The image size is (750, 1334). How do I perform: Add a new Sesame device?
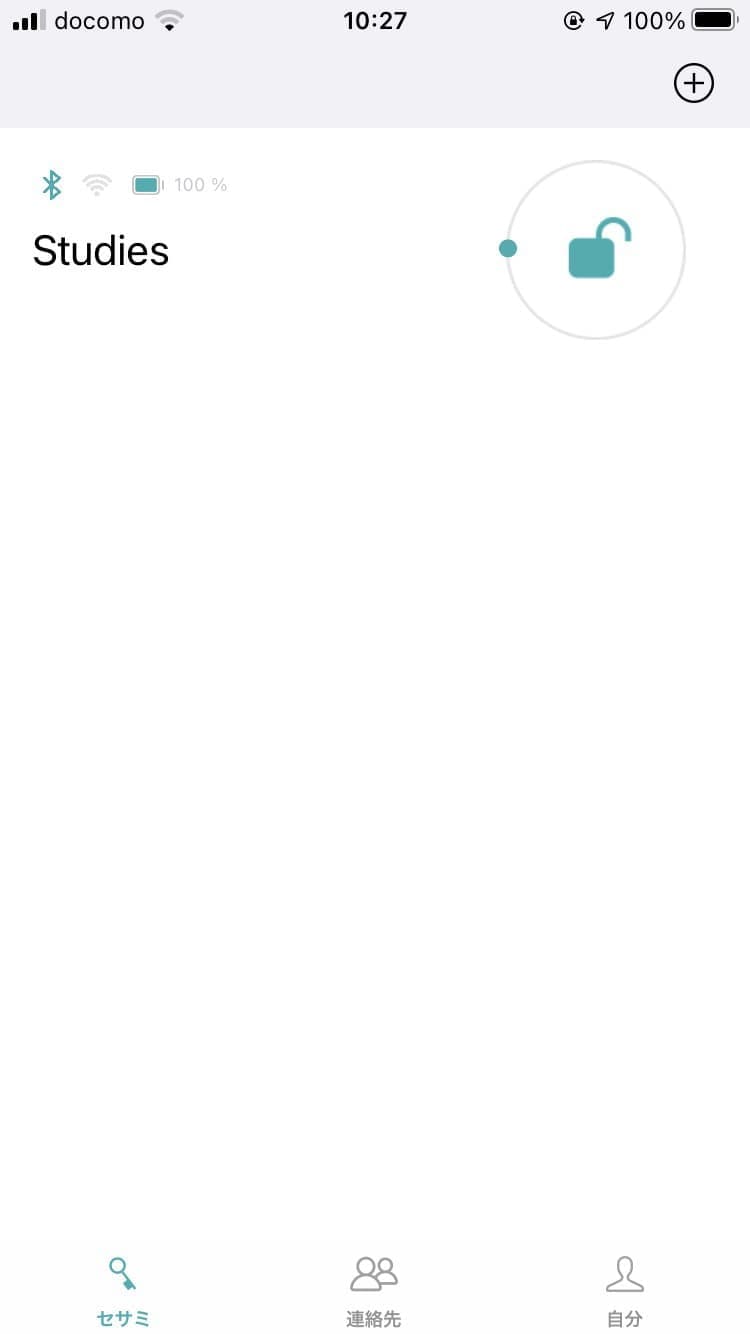coord(694,83)
